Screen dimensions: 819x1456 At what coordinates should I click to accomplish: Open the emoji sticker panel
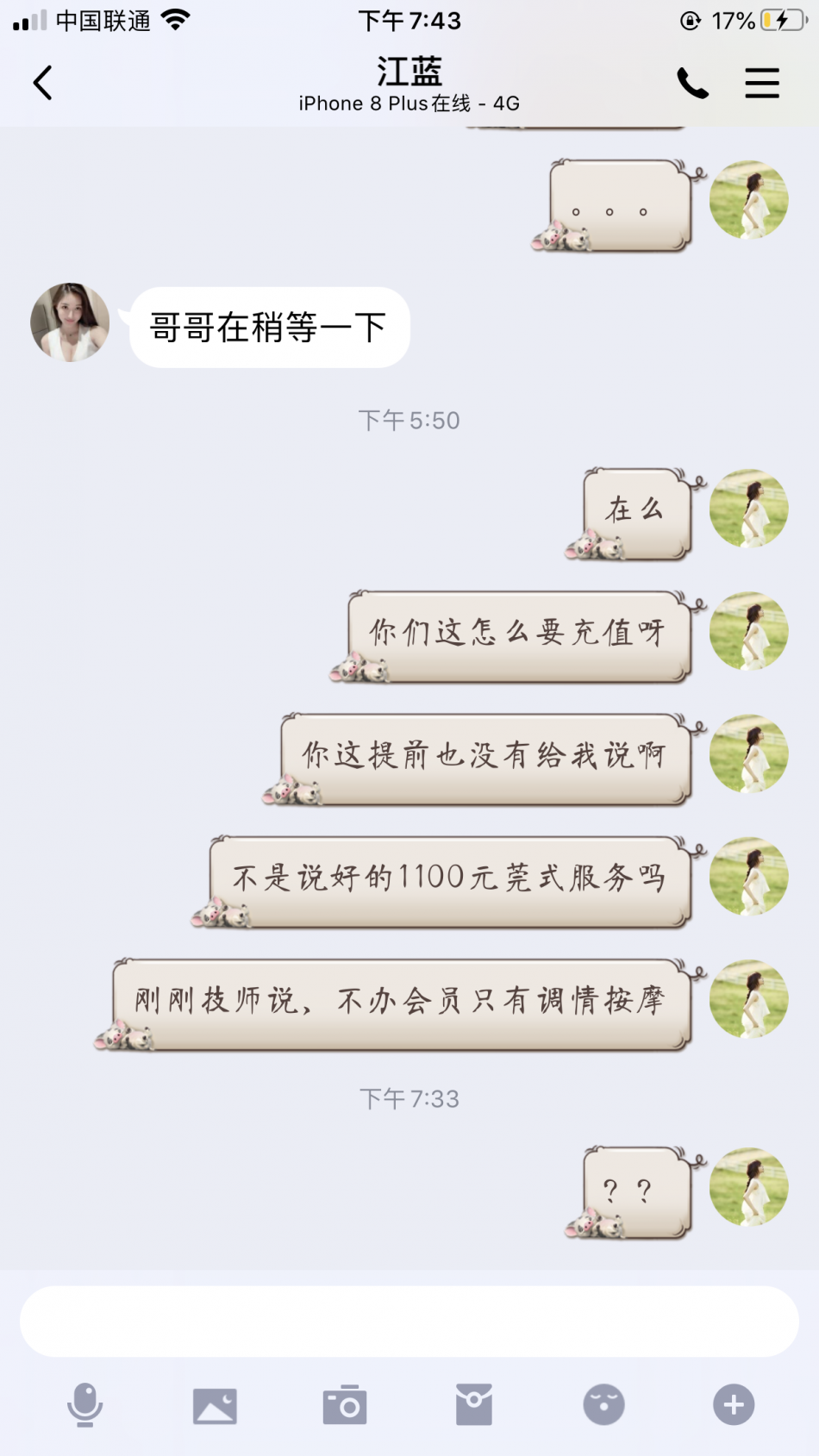[x=603, y=1405]
